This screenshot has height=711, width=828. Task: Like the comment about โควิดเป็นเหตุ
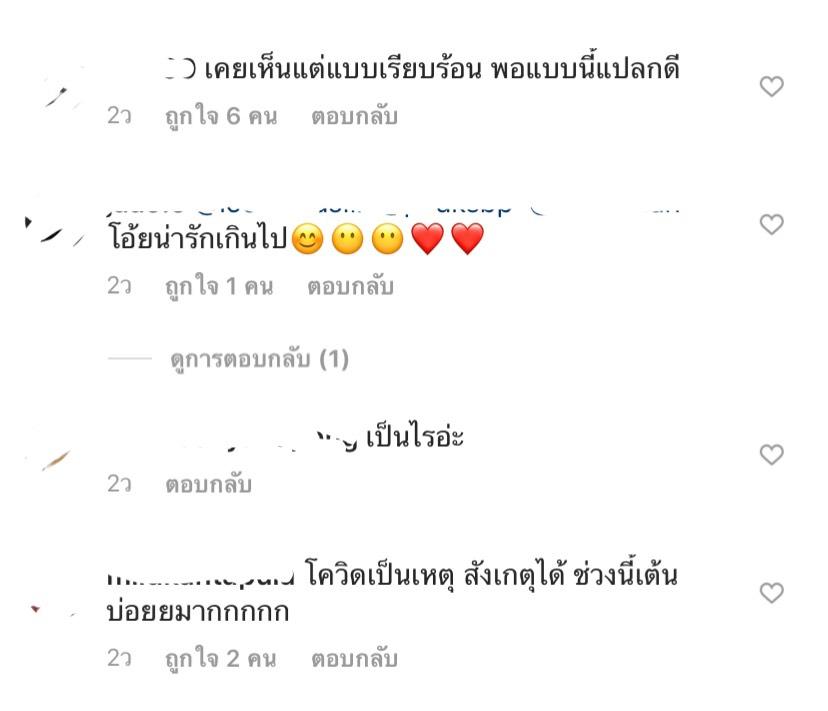click(x=771, y=593)
